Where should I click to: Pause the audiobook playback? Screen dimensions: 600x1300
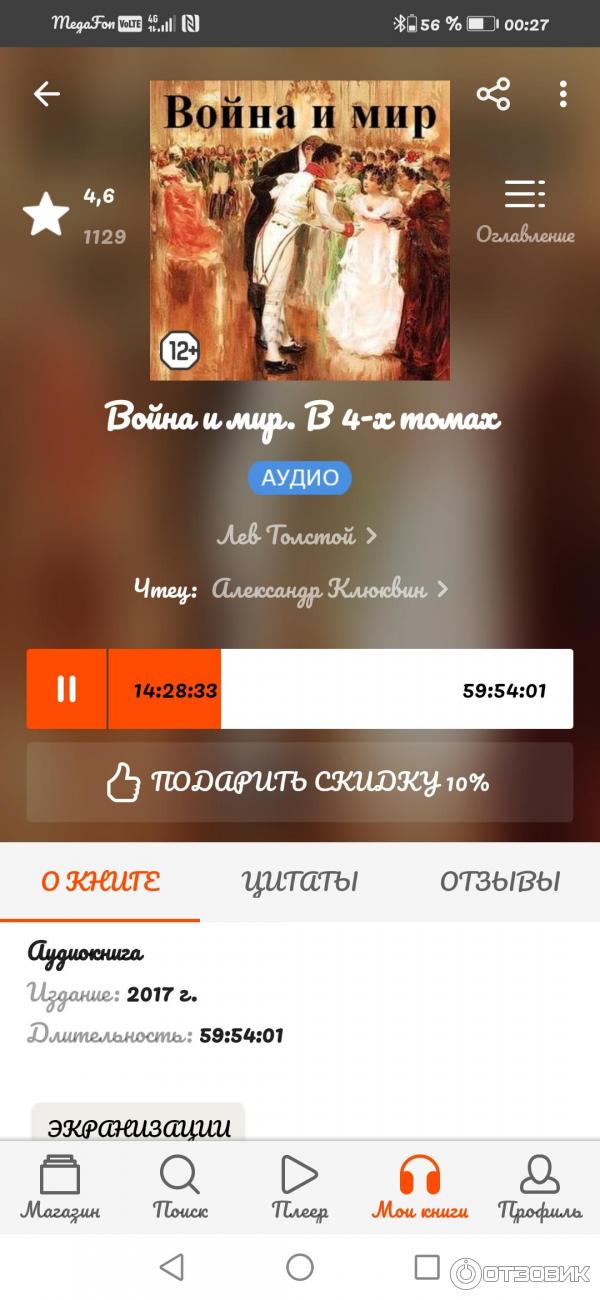point(66,689)
